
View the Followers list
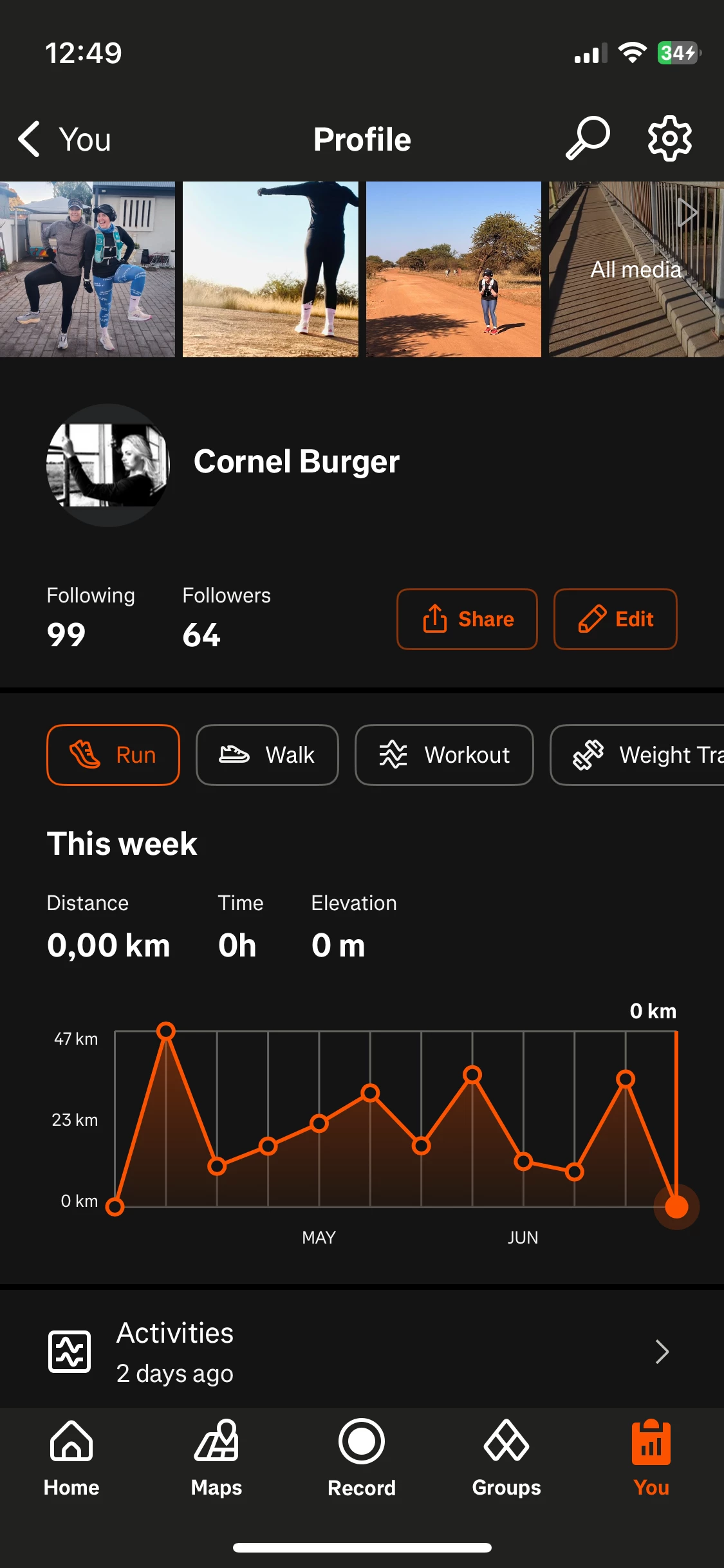click(x=226, y=617)
